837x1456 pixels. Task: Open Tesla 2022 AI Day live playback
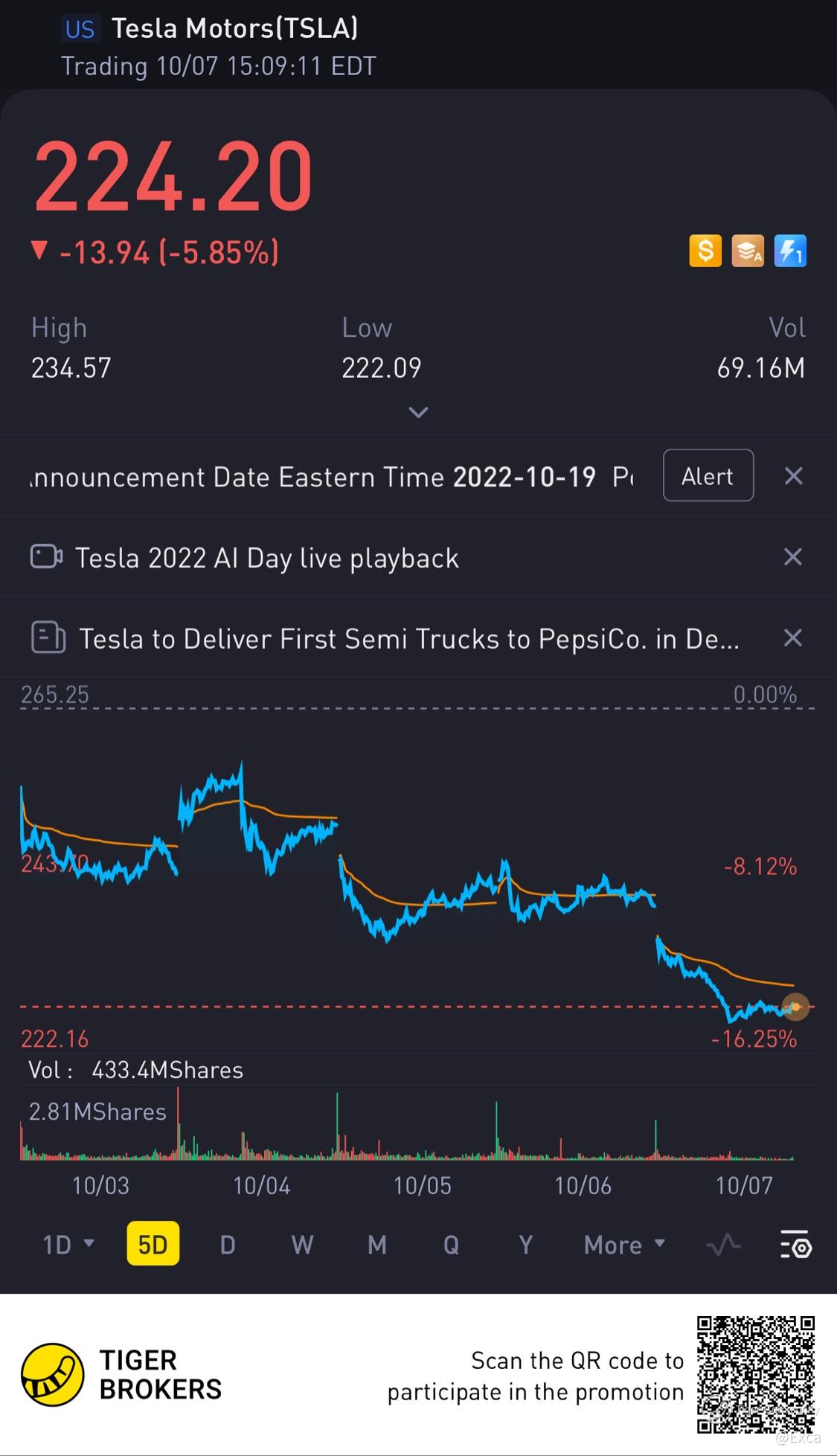(266, 557)
